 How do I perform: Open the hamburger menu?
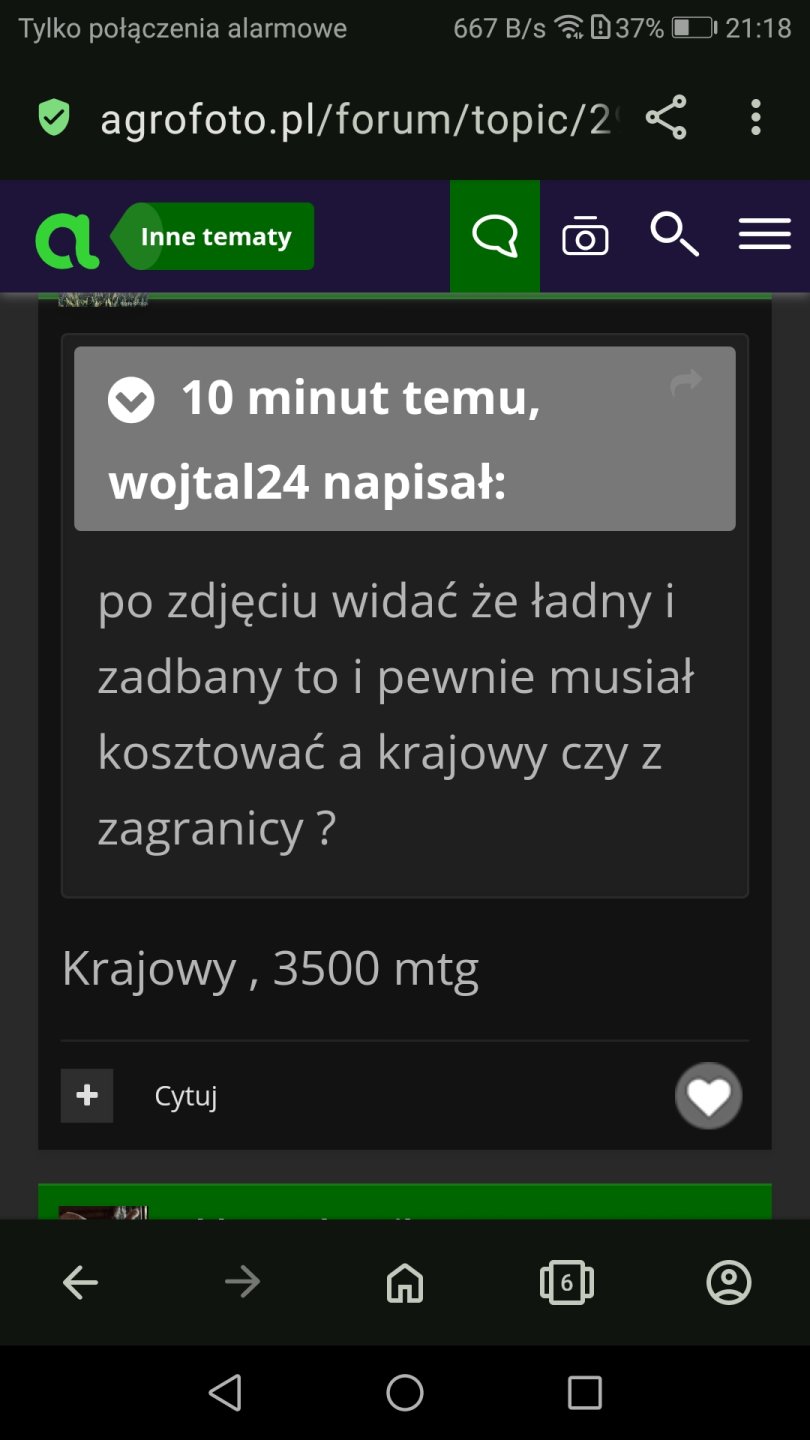point(764,236)
